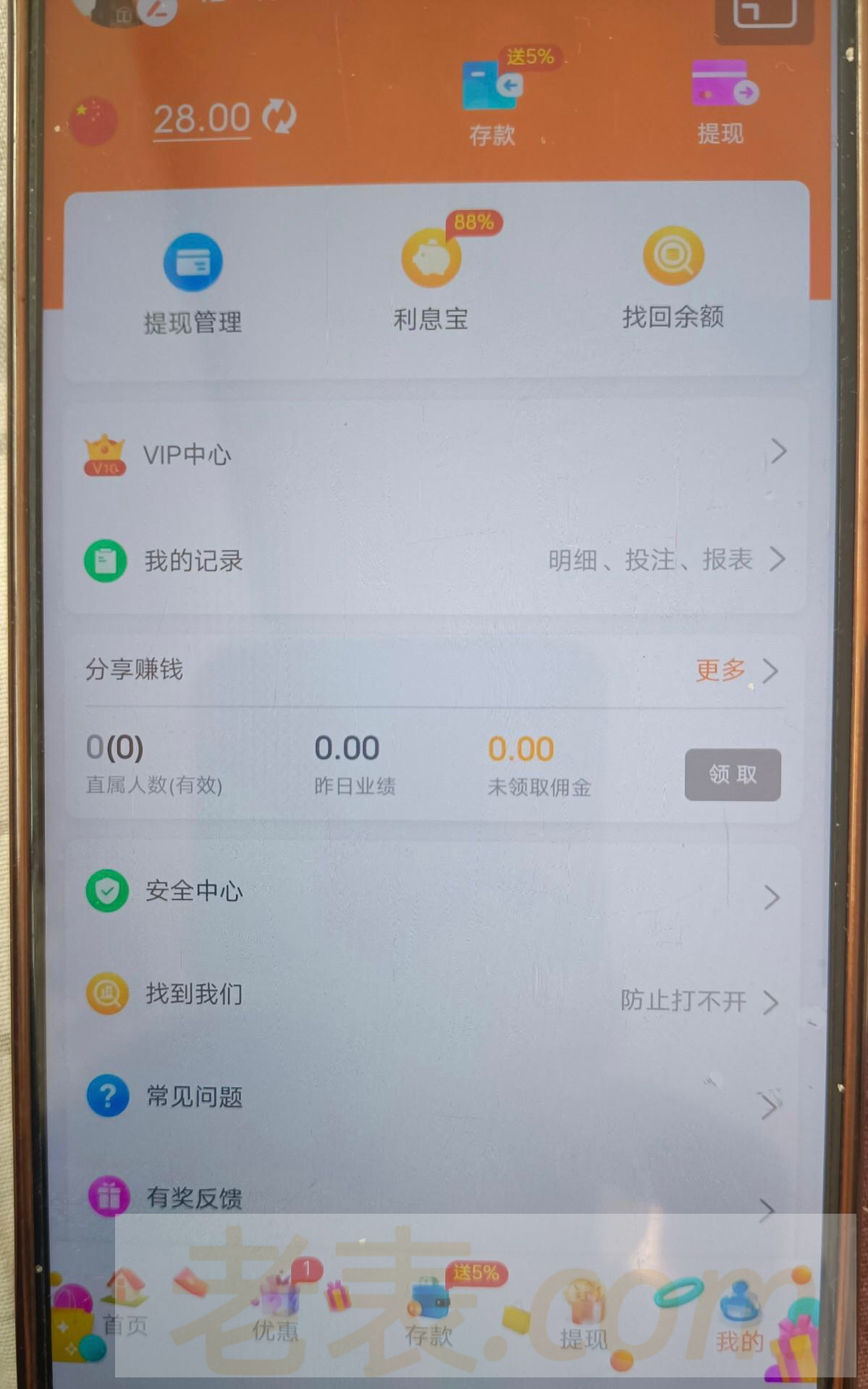Refresh the 28.00 balance
Screen dimensions: 868x1389
[x=279, y=117]
